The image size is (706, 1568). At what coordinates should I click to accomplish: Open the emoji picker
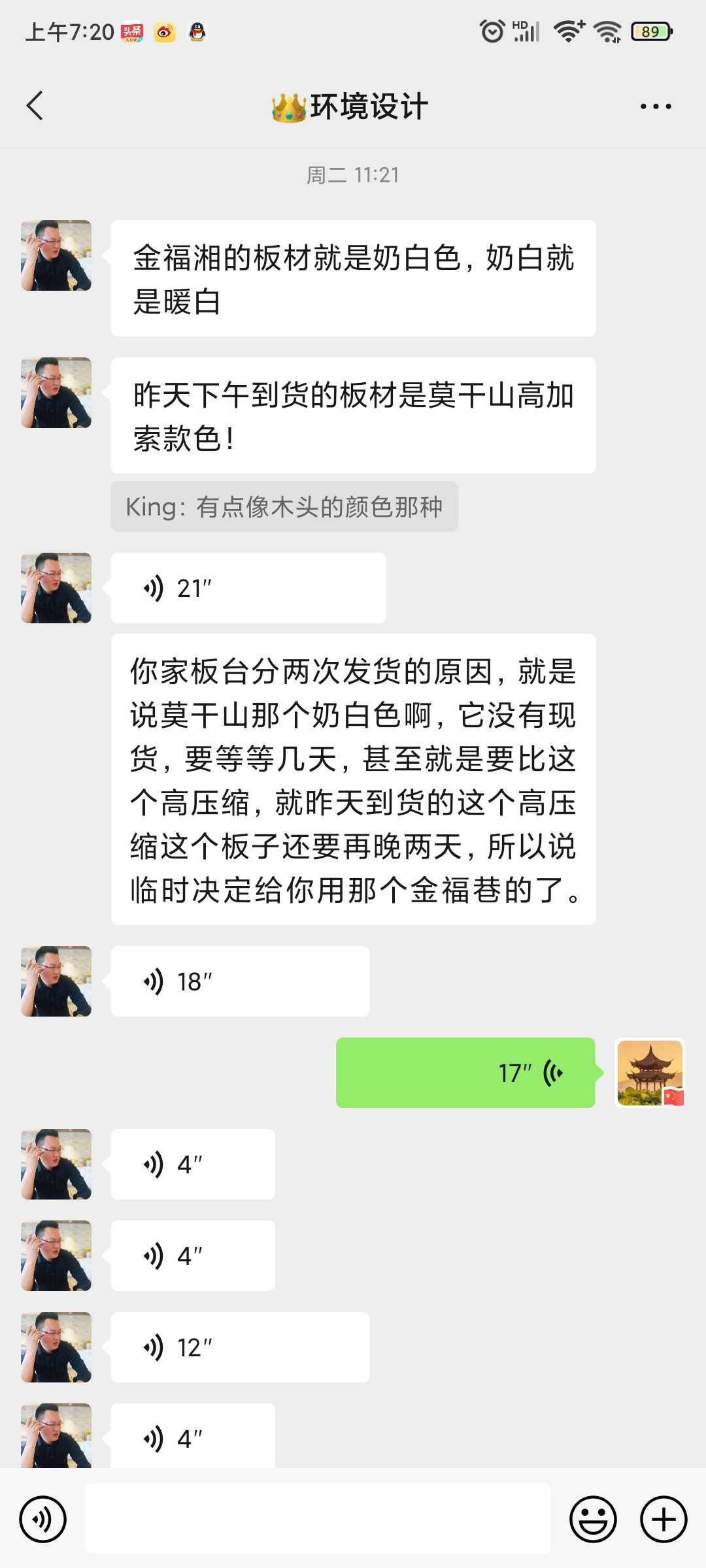(593, 1519)
